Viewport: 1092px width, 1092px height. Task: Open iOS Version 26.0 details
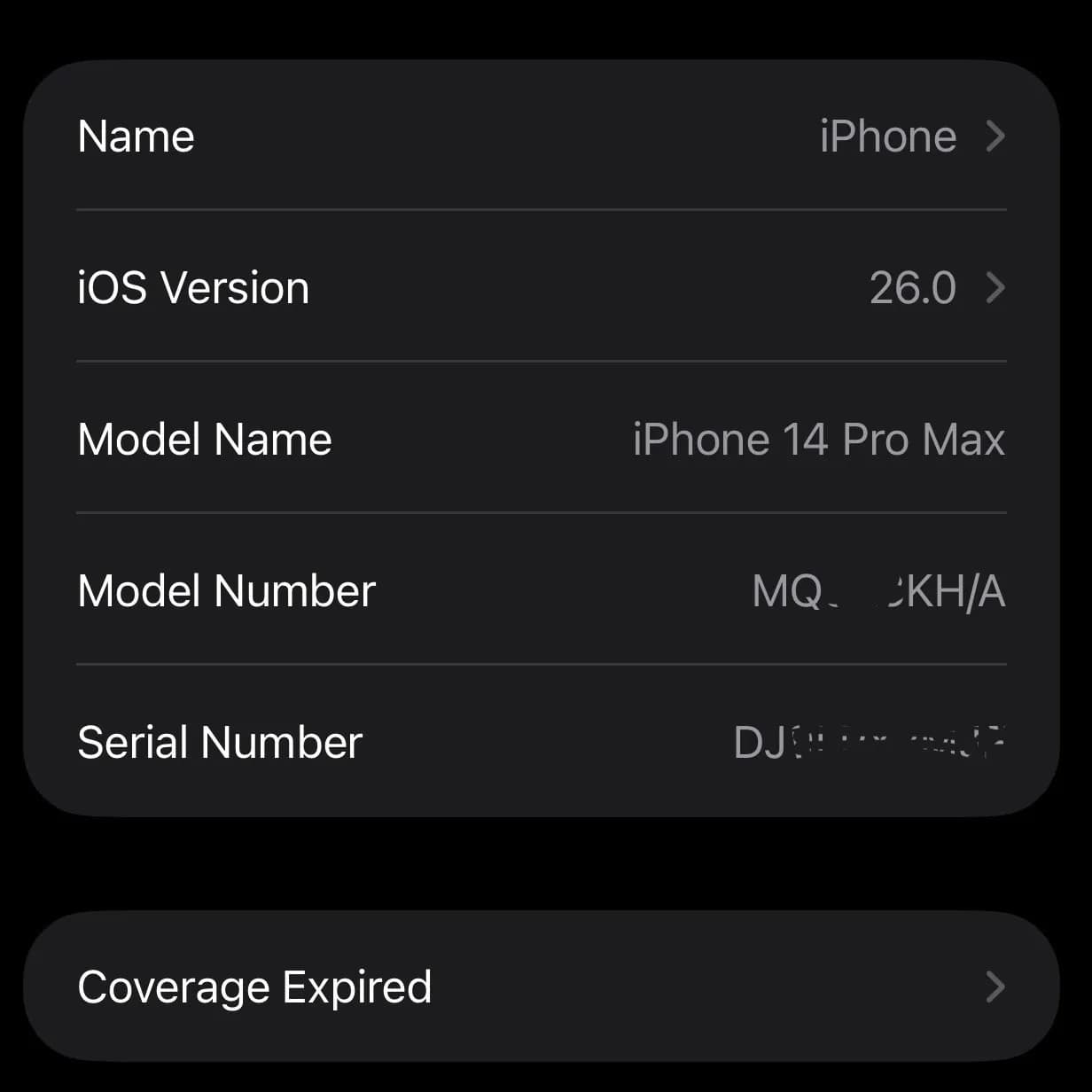click(541, 288)
